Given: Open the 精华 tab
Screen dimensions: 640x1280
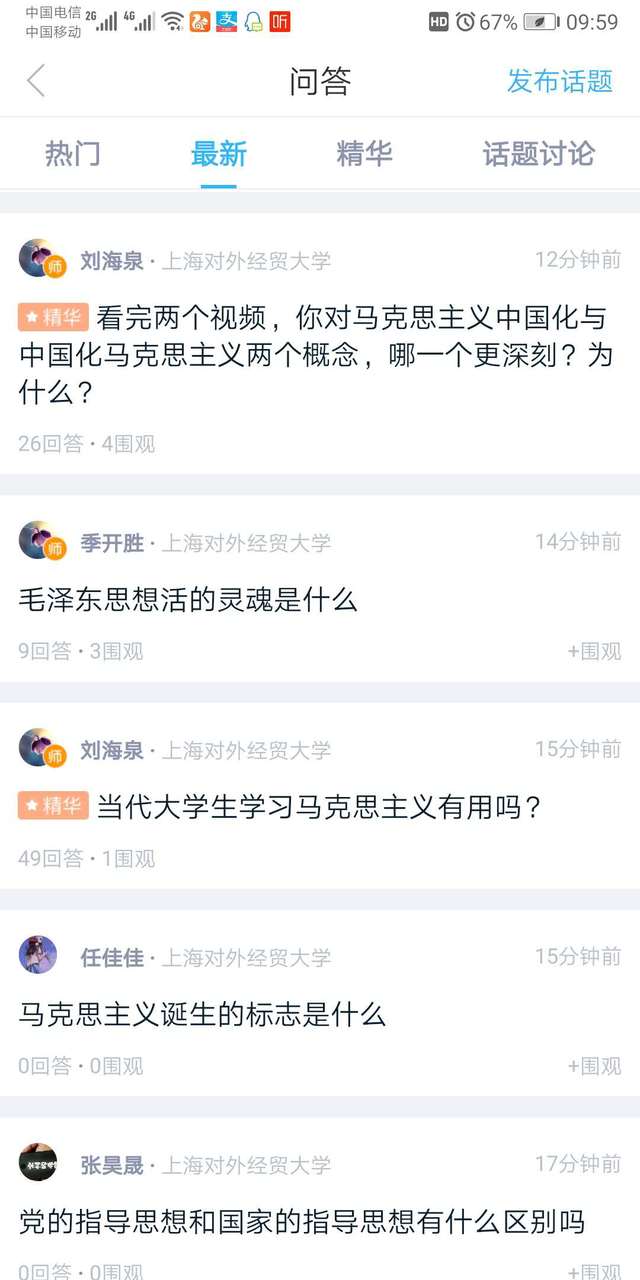Looking at the screenshot, I should (x=364, y=154).
